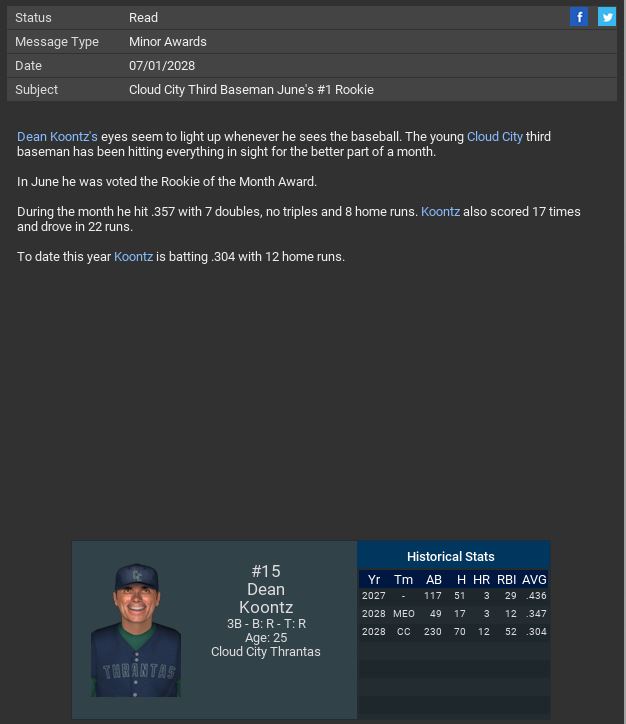Share this message on Twitter
626x724 pixels.
click(607, 16)
